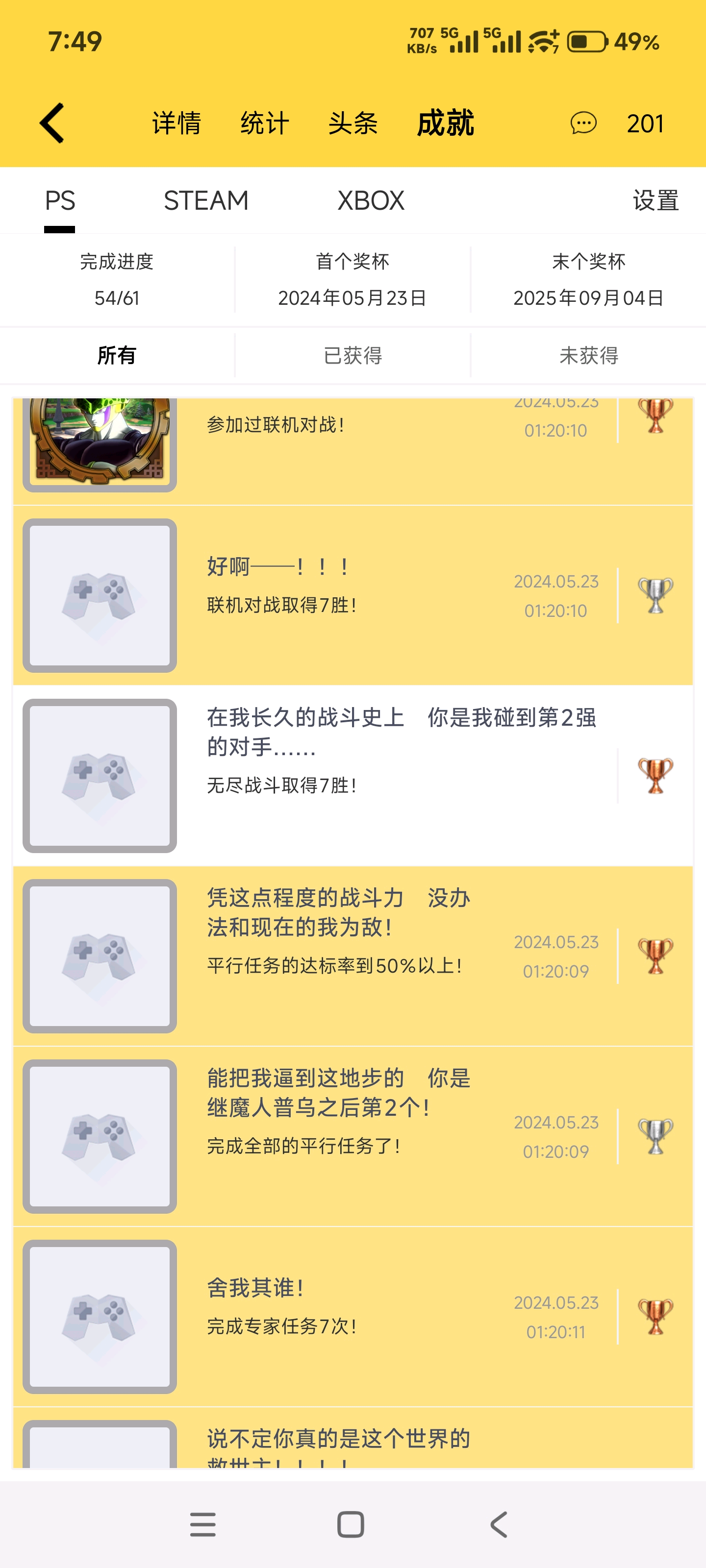The image size is (706, 1568).
Task: Show 未获得 trophies only
Action: [588, 355]
